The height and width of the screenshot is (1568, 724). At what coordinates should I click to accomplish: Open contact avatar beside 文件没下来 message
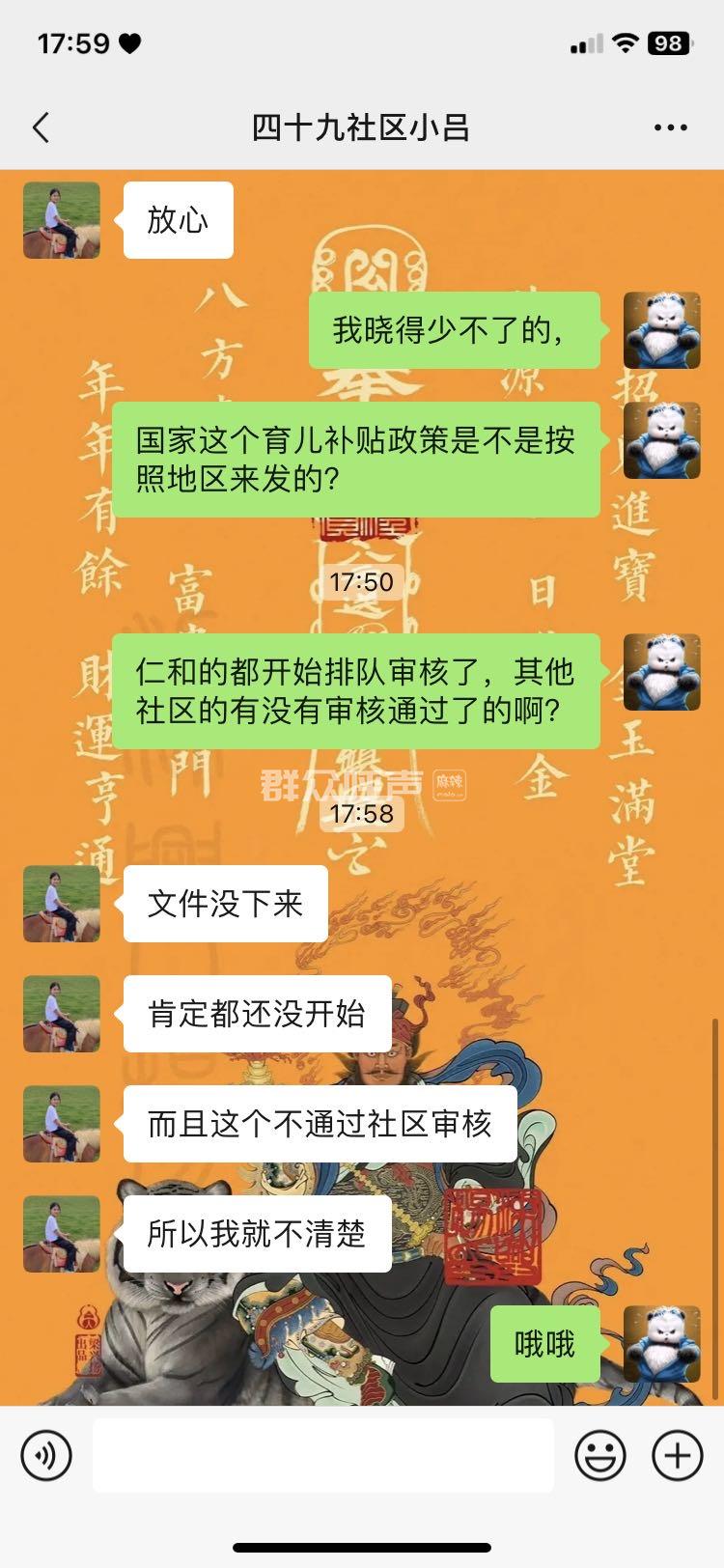tap(62, 904)
